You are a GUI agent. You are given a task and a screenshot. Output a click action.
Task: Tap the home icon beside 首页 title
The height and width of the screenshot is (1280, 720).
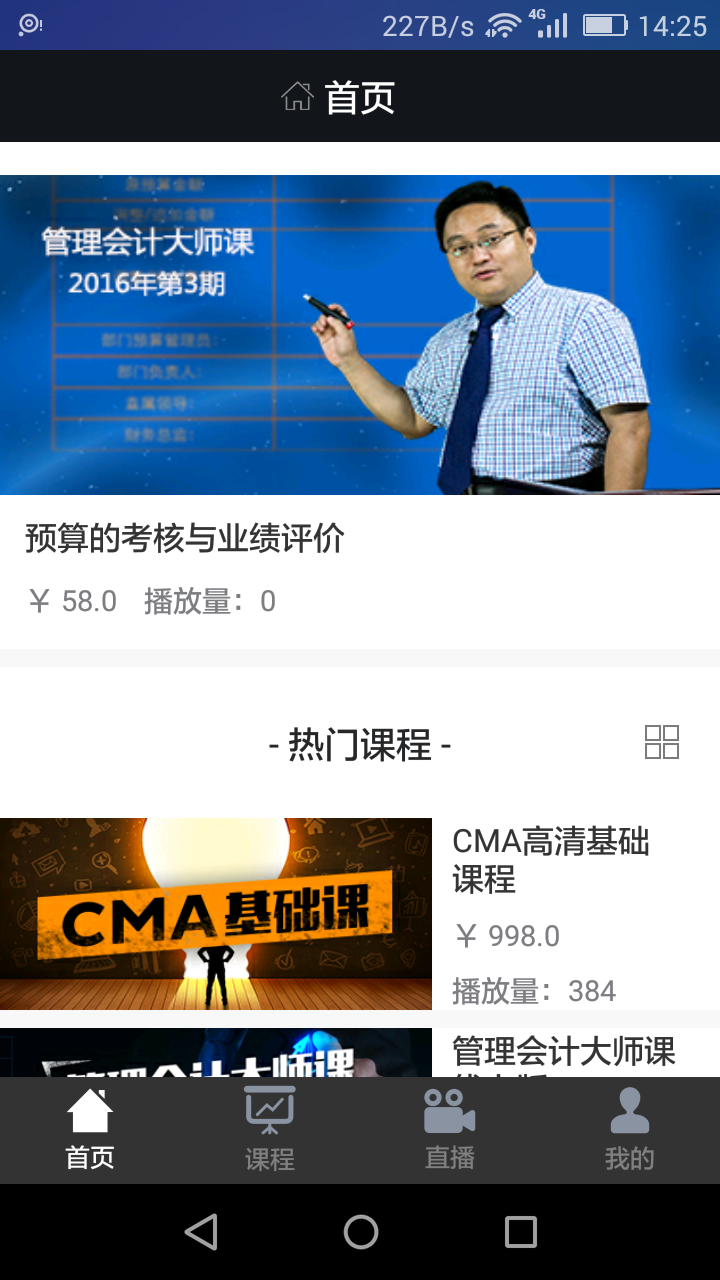coord(298,96)
